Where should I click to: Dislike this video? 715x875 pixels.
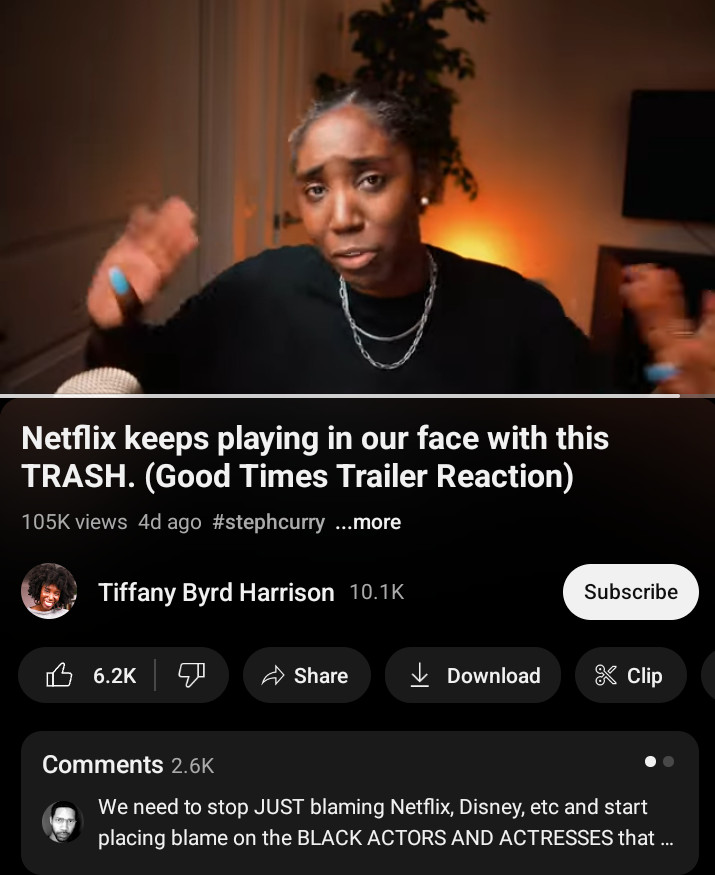pyautogui.click(x=191, y=676)
